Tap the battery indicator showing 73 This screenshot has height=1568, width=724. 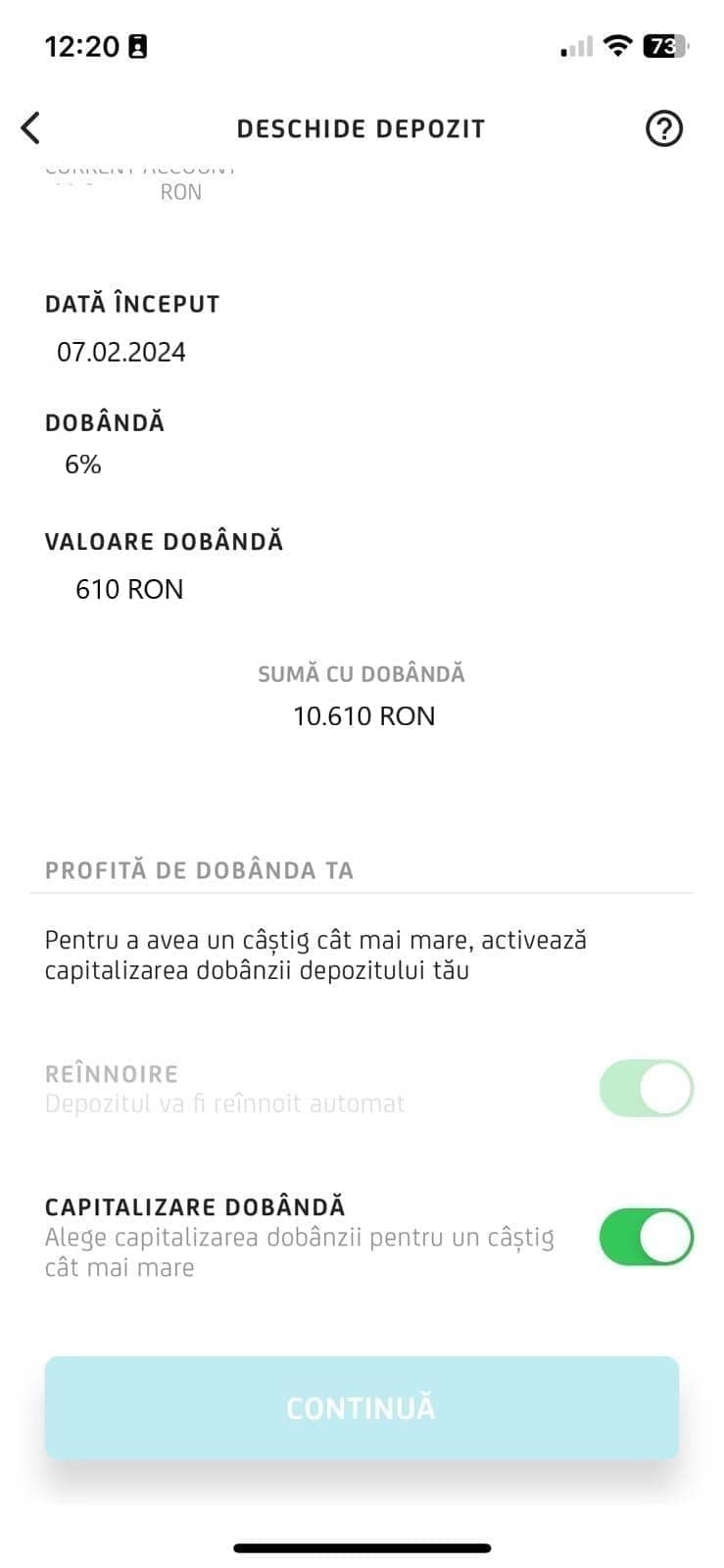click(x=665, y=46)
